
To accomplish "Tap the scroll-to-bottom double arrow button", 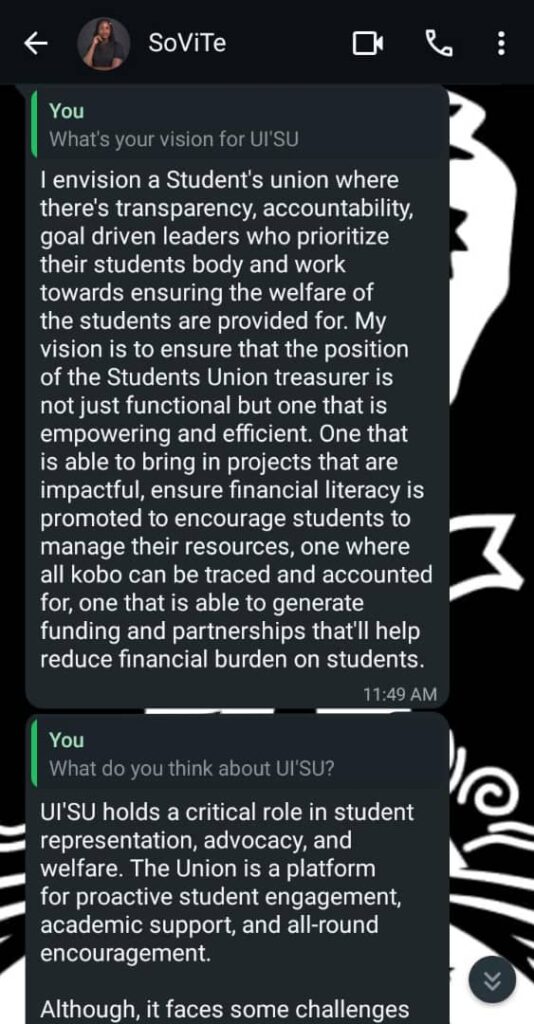I will 493,979.
